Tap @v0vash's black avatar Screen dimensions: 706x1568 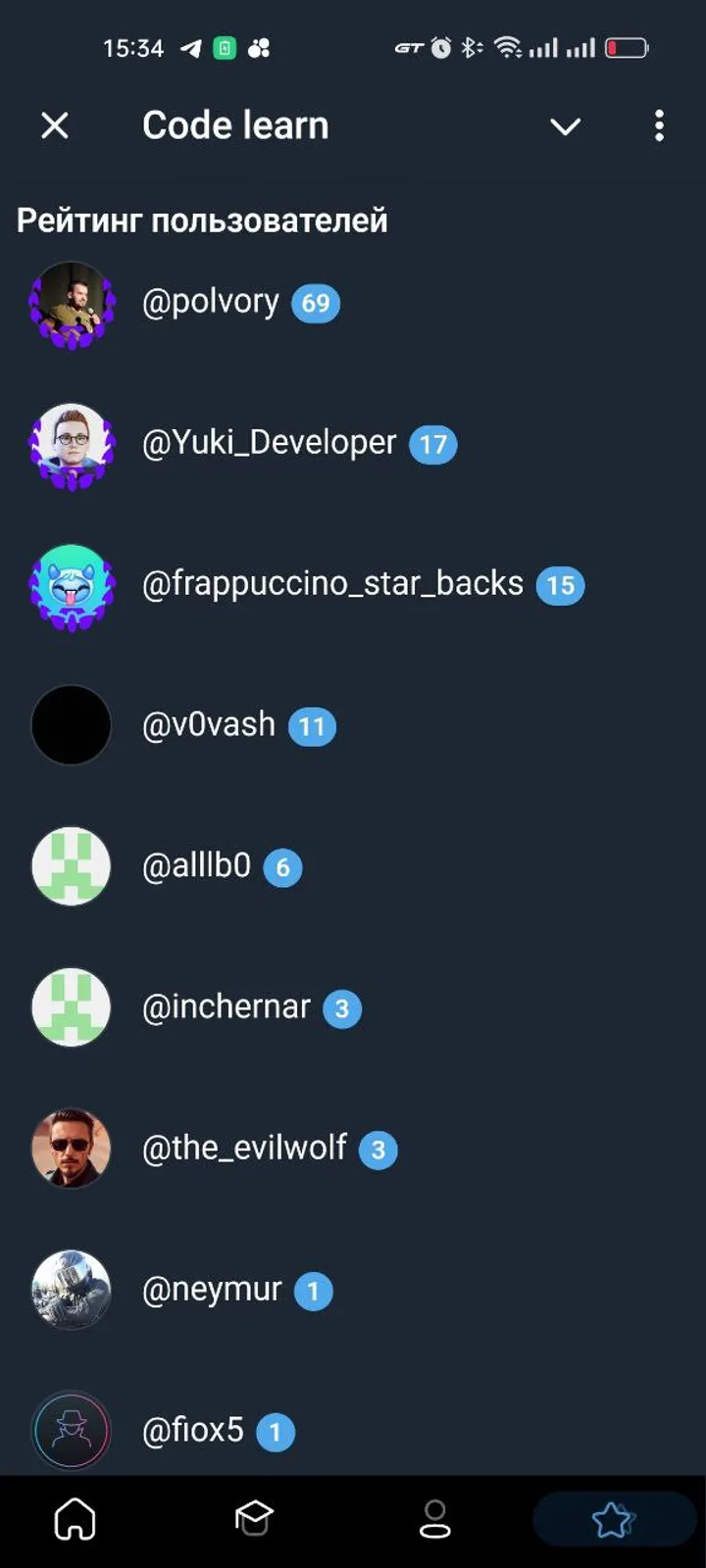pos(71,725)
